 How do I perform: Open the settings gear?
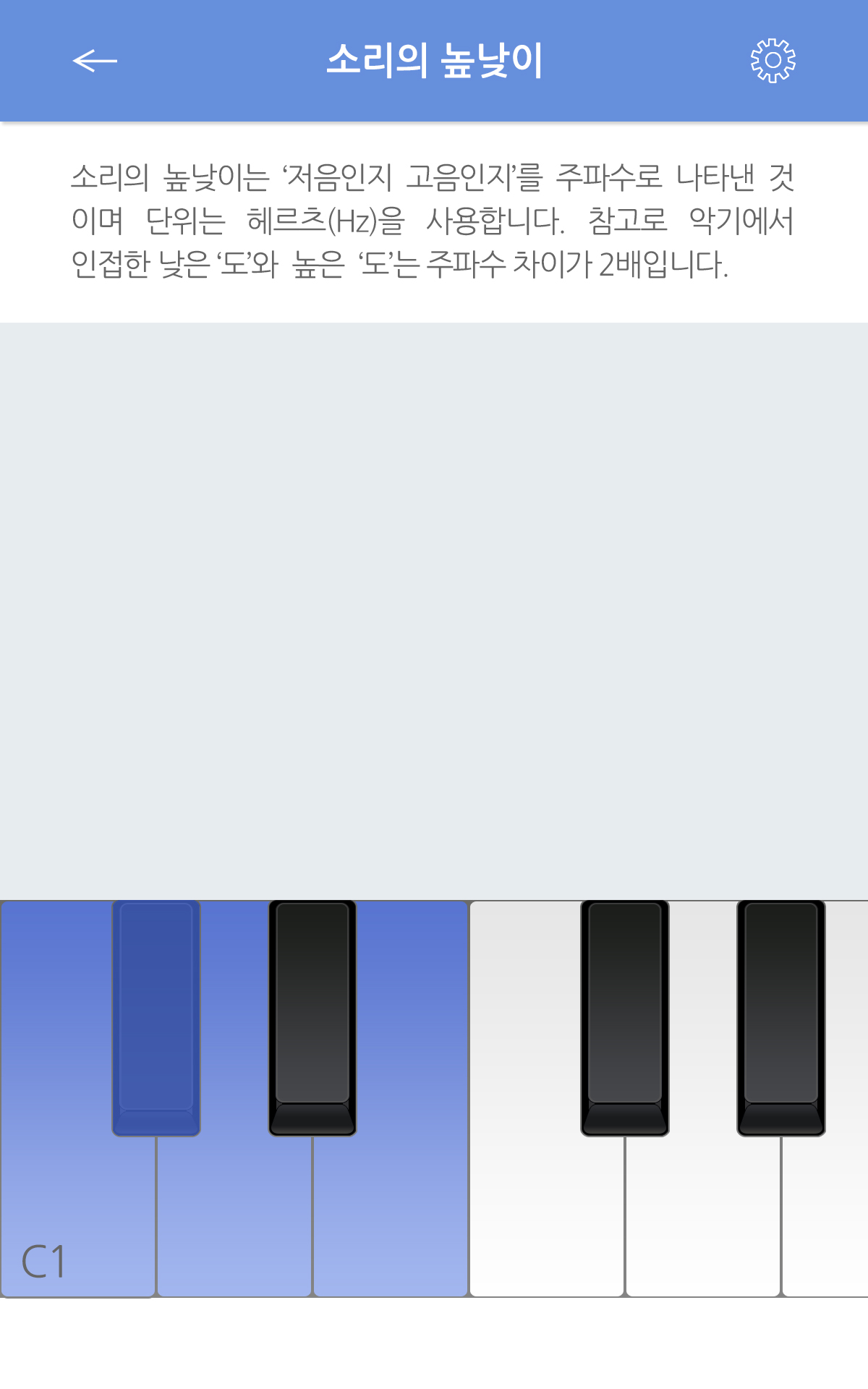[773, 61]
